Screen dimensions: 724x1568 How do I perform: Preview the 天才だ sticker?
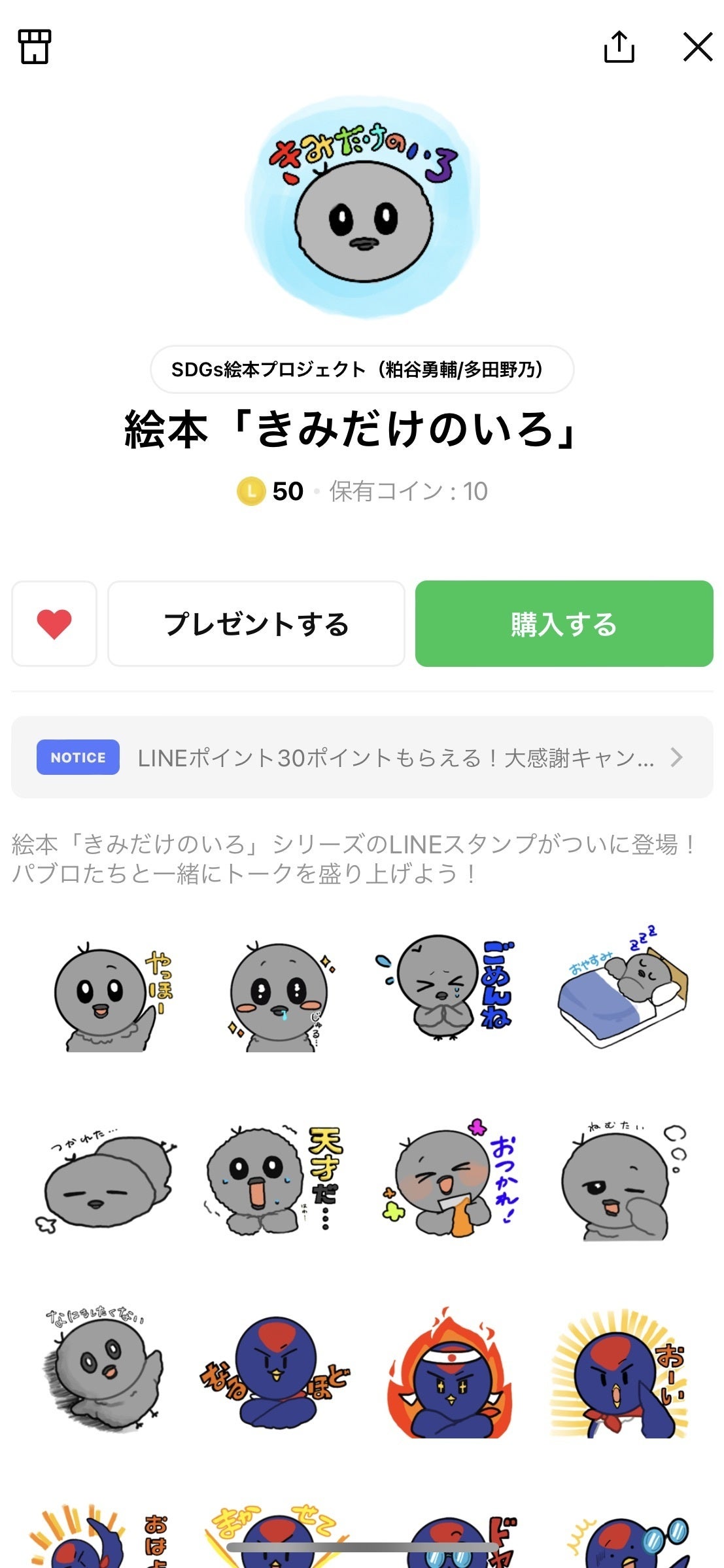point(275,1179)
